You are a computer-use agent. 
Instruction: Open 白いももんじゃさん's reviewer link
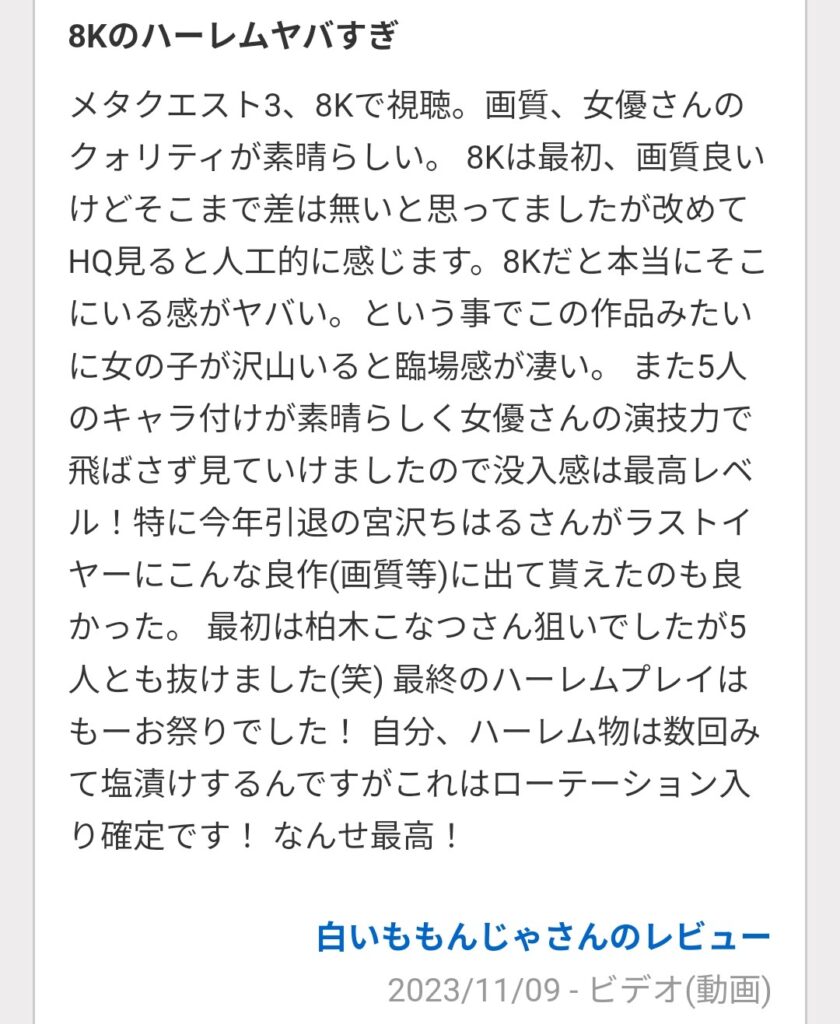(x=543, y=937)
